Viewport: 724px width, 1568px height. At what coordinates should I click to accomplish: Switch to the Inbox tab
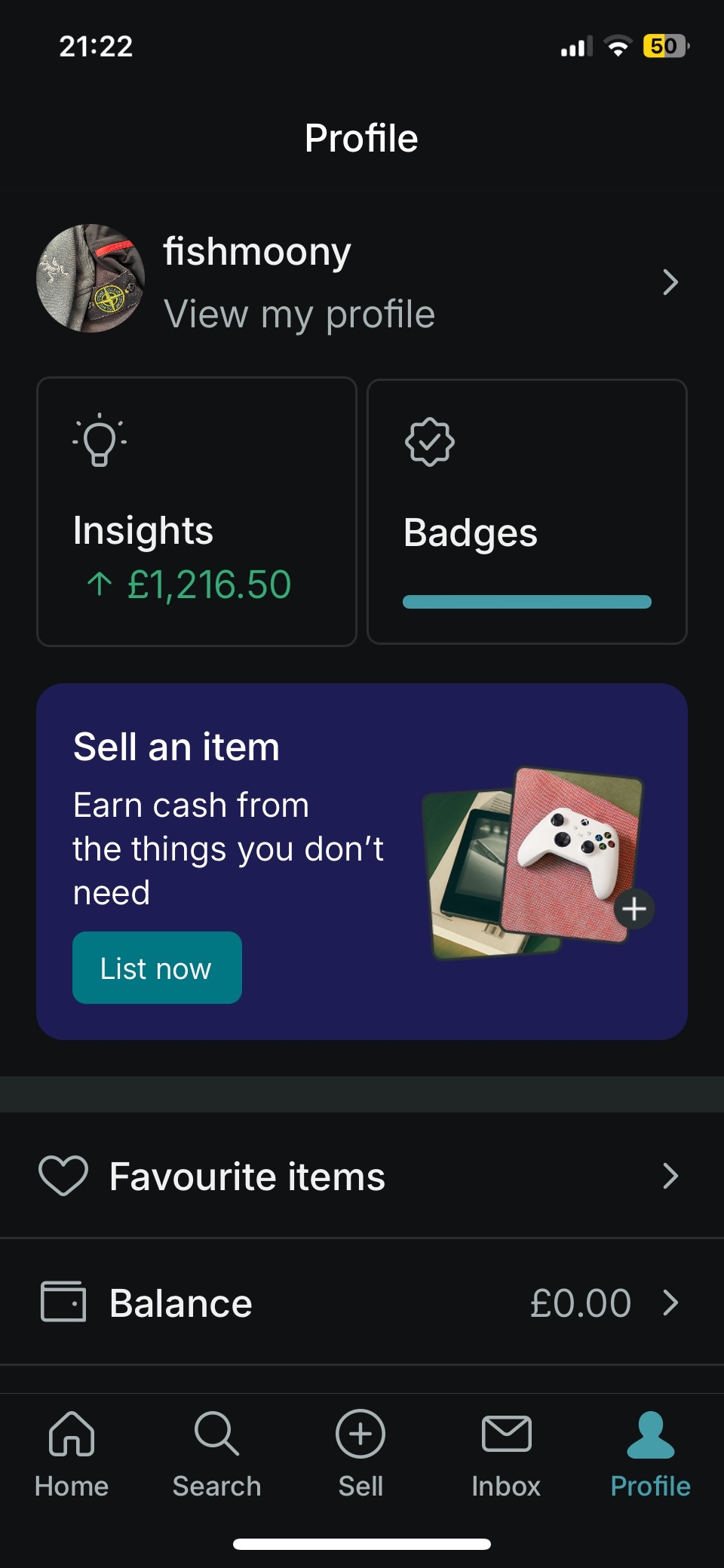506,1454
